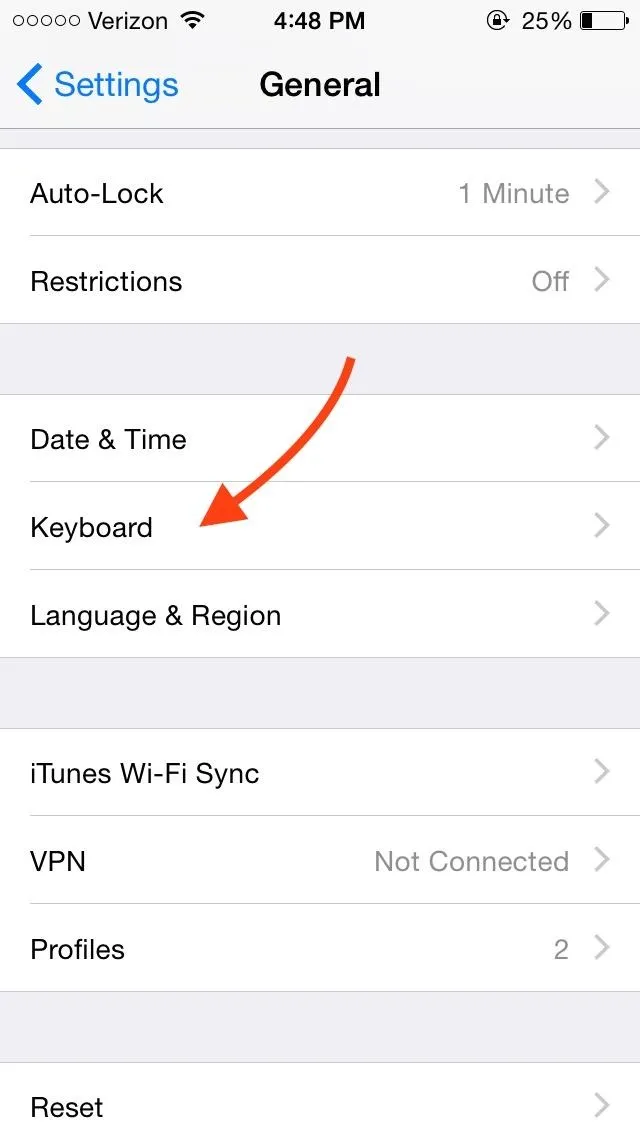View installed Profiles

(320, 948)
